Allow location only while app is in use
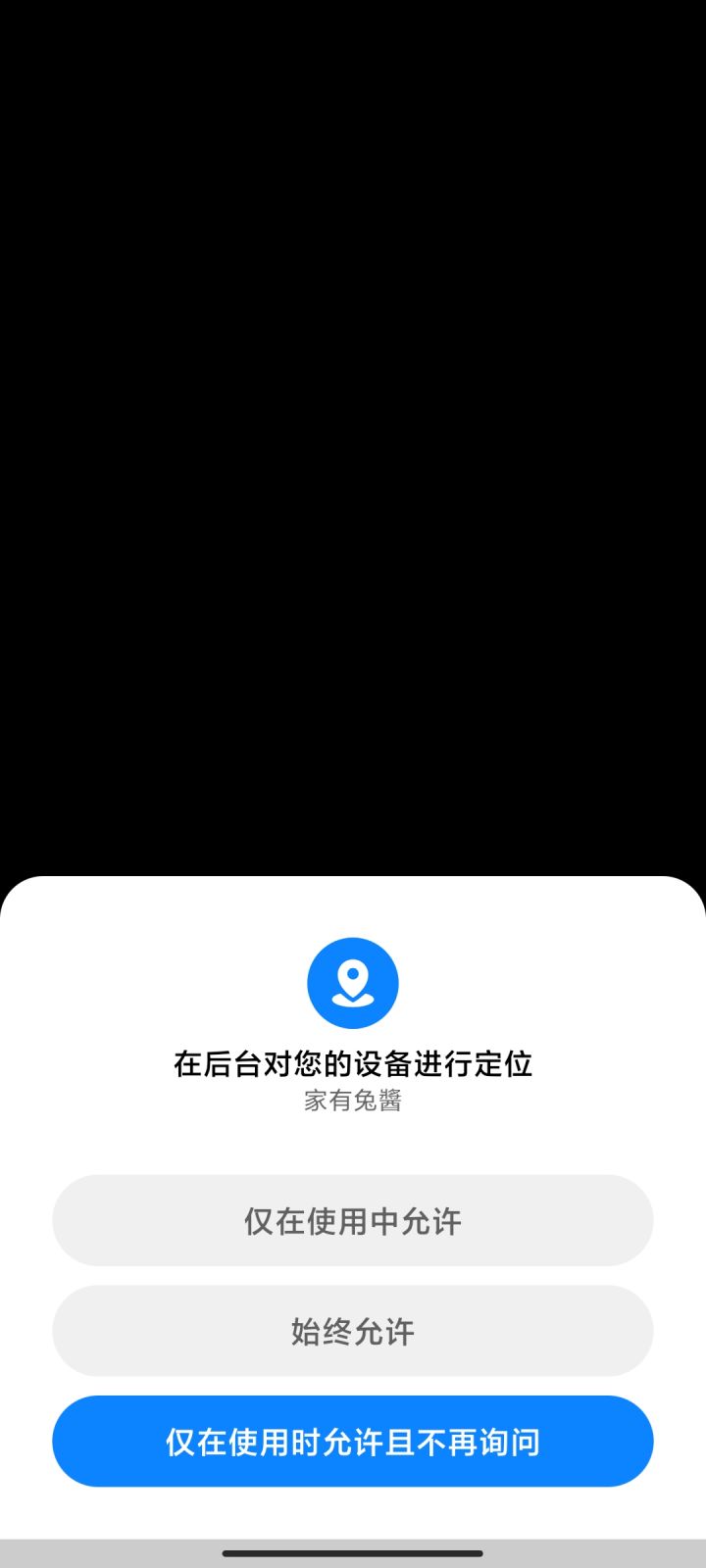The image size is (706, 1568). 353,1221
